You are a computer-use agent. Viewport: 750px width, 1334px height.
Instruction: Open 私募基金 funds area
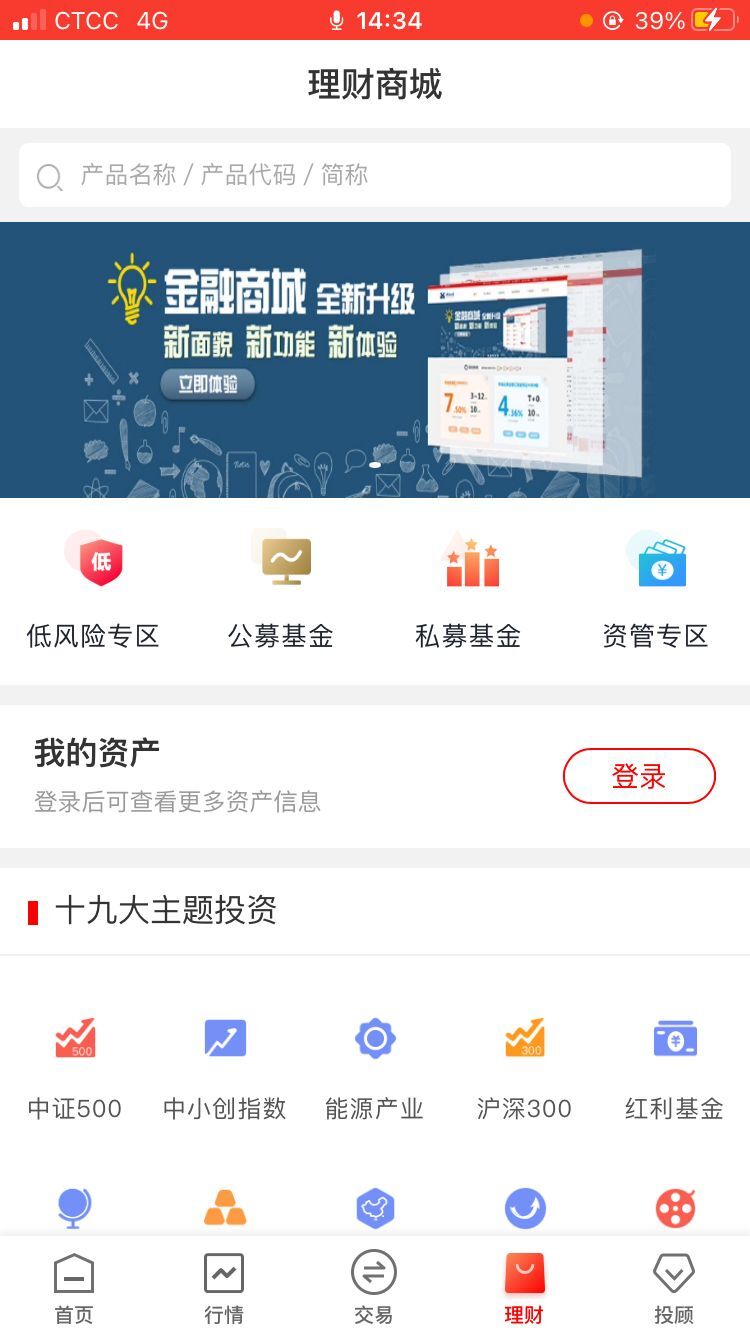click(x=468, y=585)
